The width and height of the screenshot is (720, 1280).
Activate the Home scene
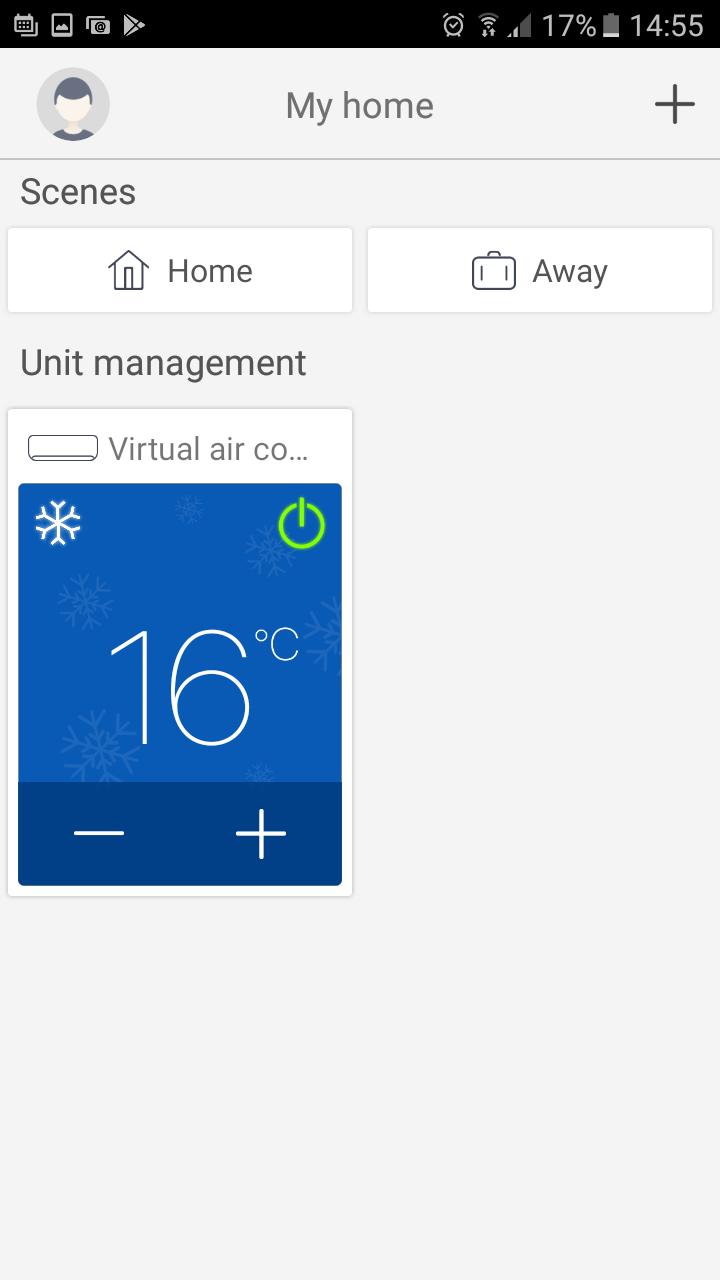click(x=180, y=270)
